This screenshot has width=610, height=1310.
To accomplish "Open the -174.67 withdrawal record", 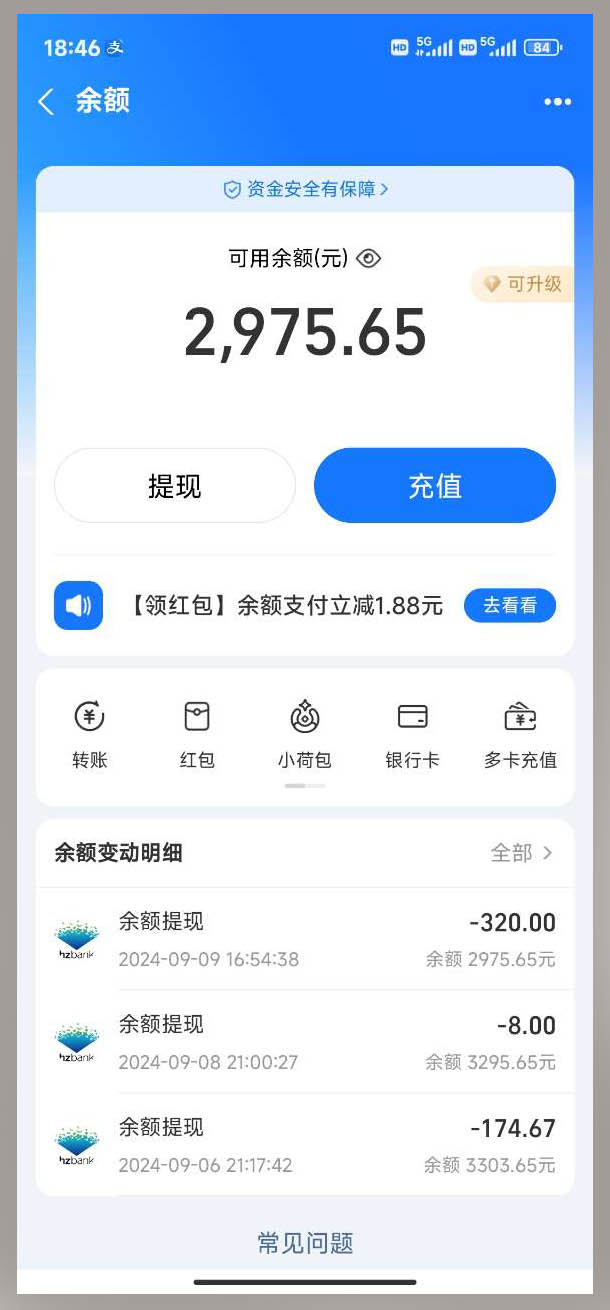I will point(305,1145).
